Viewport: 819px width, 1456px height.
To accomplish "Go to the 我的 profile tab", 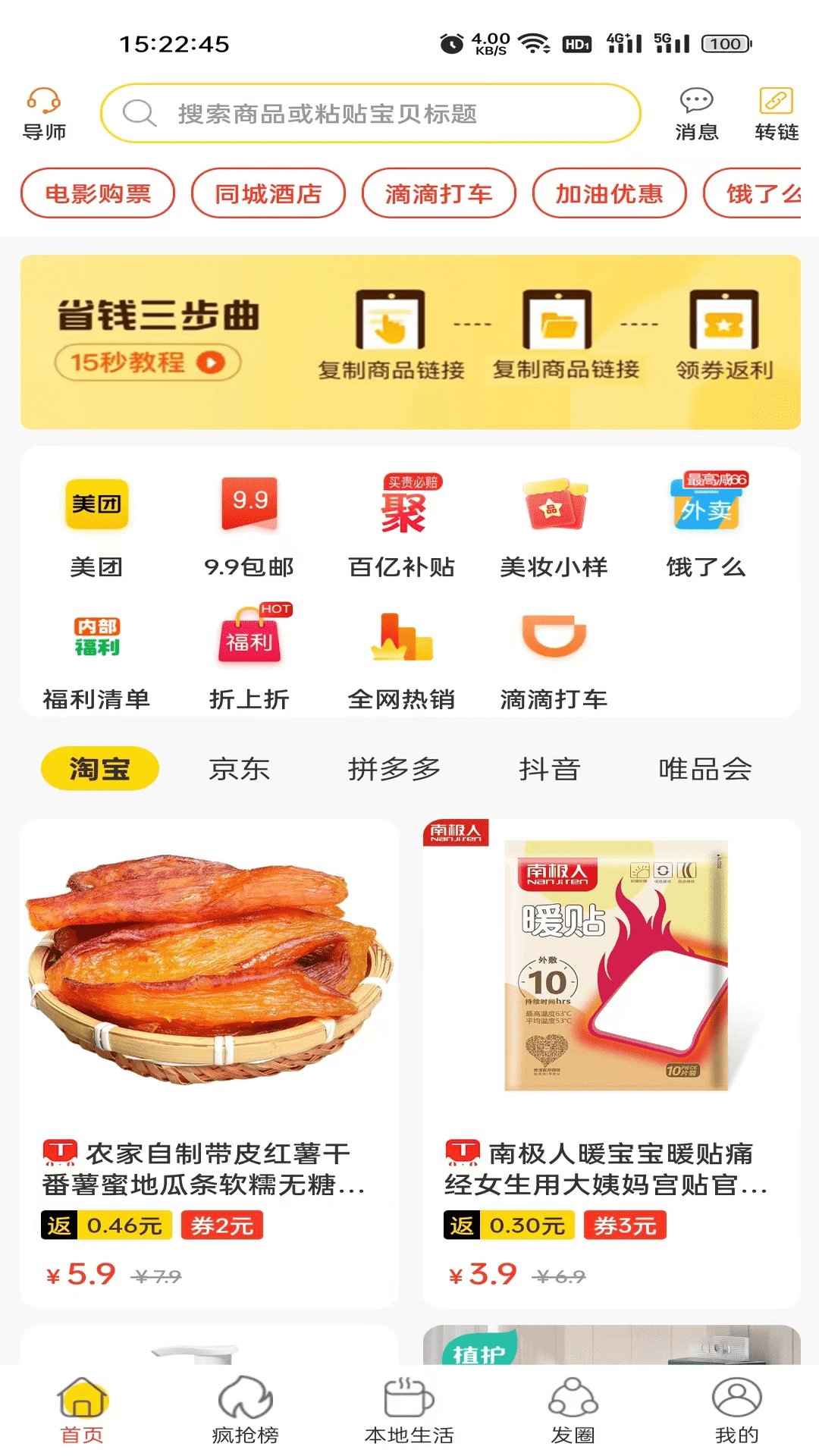I will click(x=736, y=1410).
